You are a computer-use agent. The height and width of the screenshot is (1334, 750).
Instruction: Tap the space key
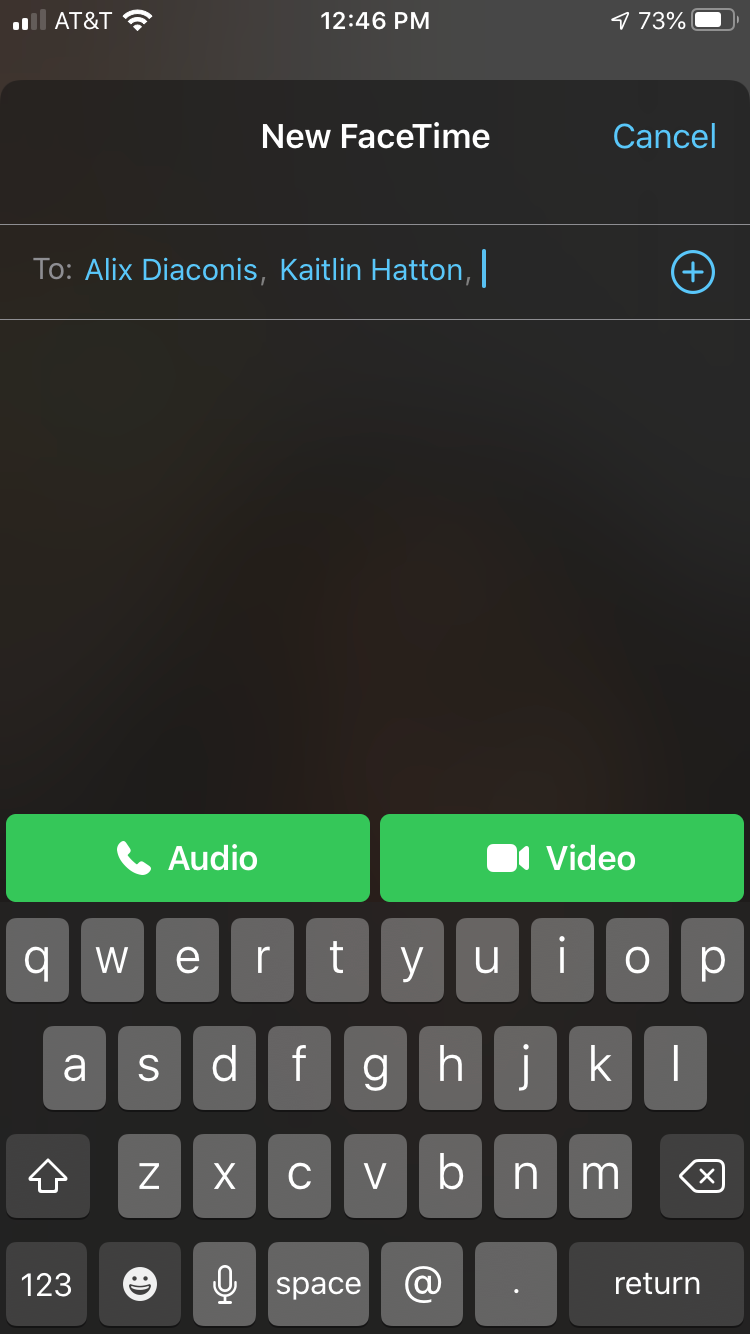[x=318, y=1284]
